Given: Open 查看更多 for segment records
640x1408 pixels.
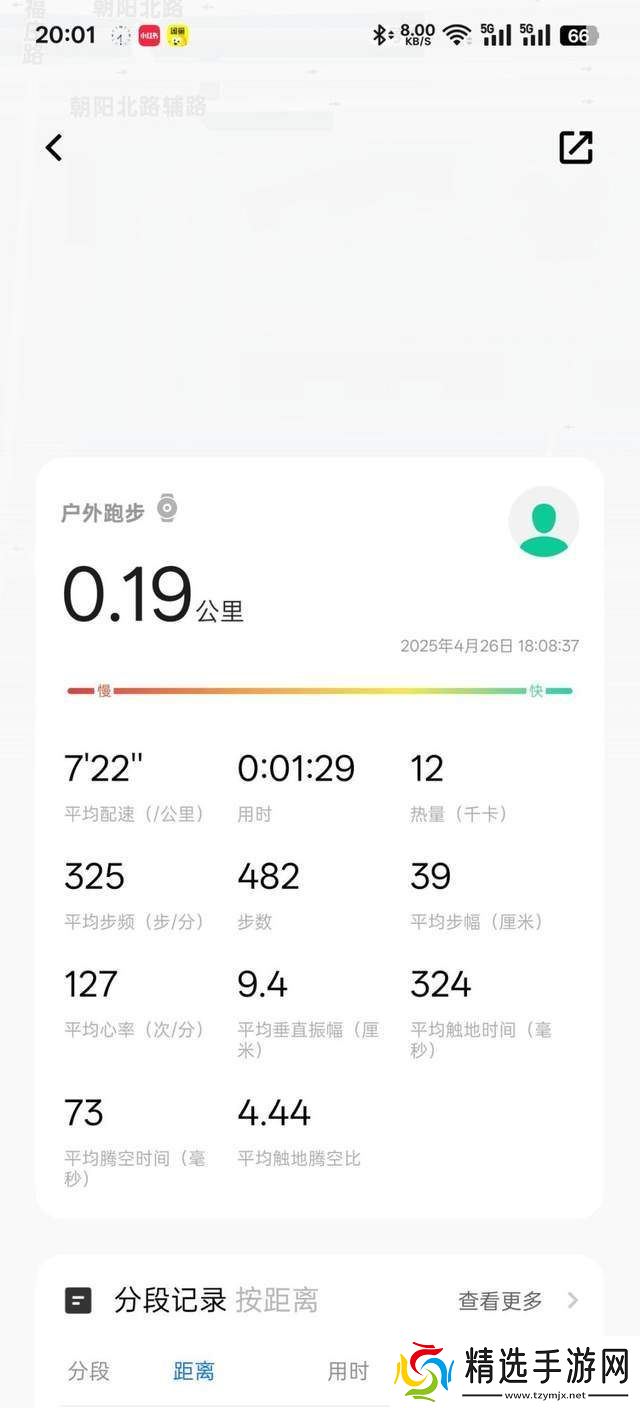Looking at the screenshot, I should click(x=517, y=1301).
